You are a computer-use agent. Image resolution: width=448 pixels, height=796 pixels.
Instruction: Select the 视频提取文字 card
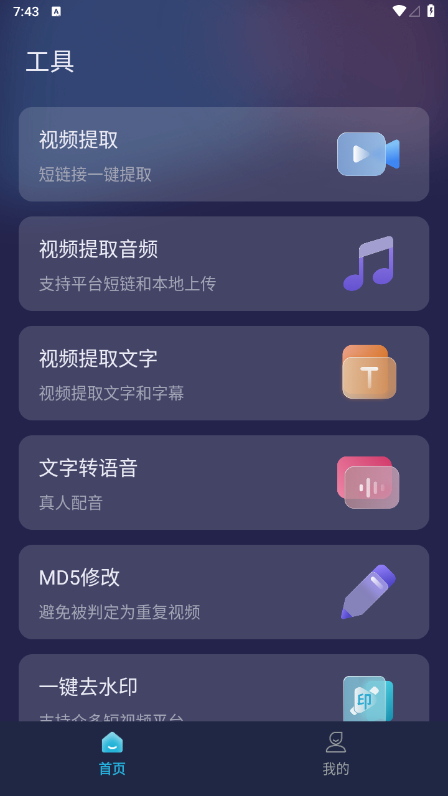click(224, 373)
